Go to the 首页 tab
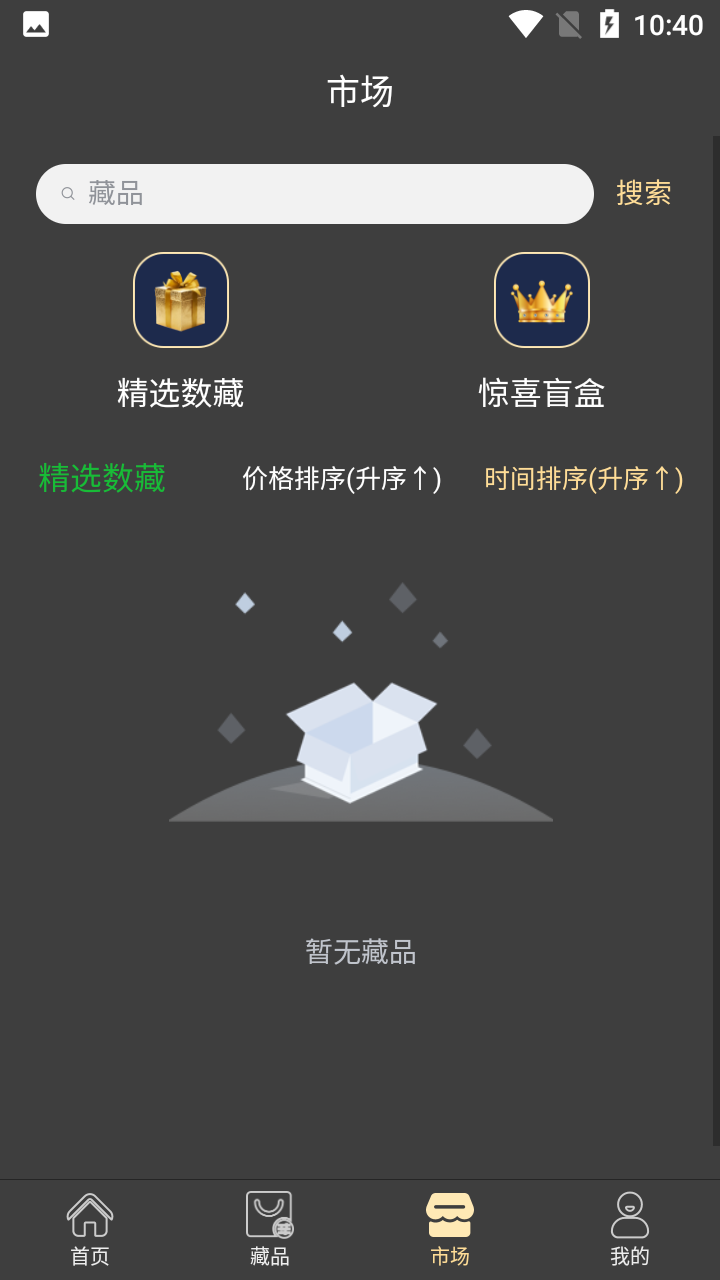Image resolution: width=720 pixels, height=1280 pixels. pyautogui.click(x=90, y=1229)
